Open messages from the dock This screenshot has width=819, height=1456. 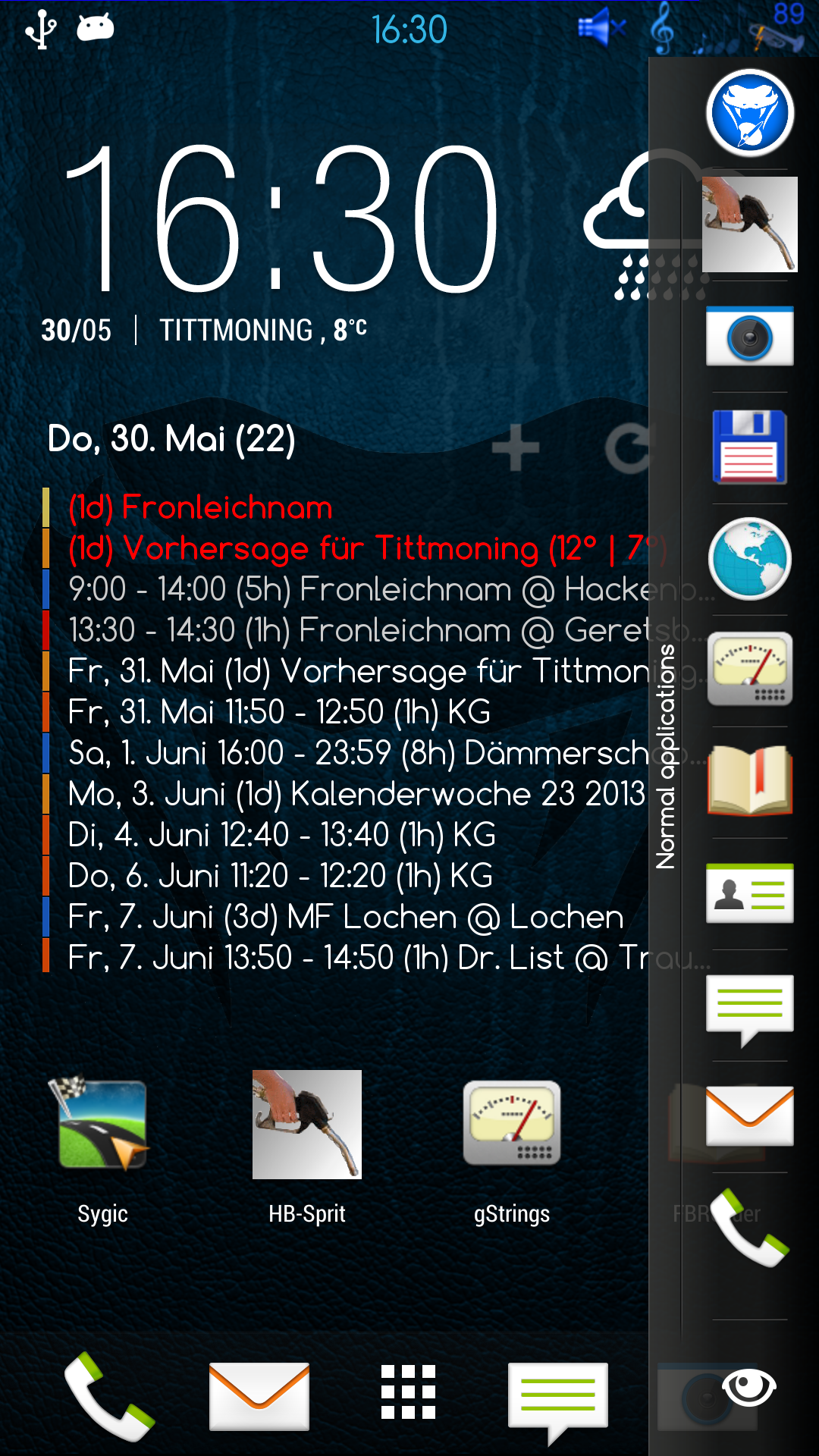coord(557,1400)
